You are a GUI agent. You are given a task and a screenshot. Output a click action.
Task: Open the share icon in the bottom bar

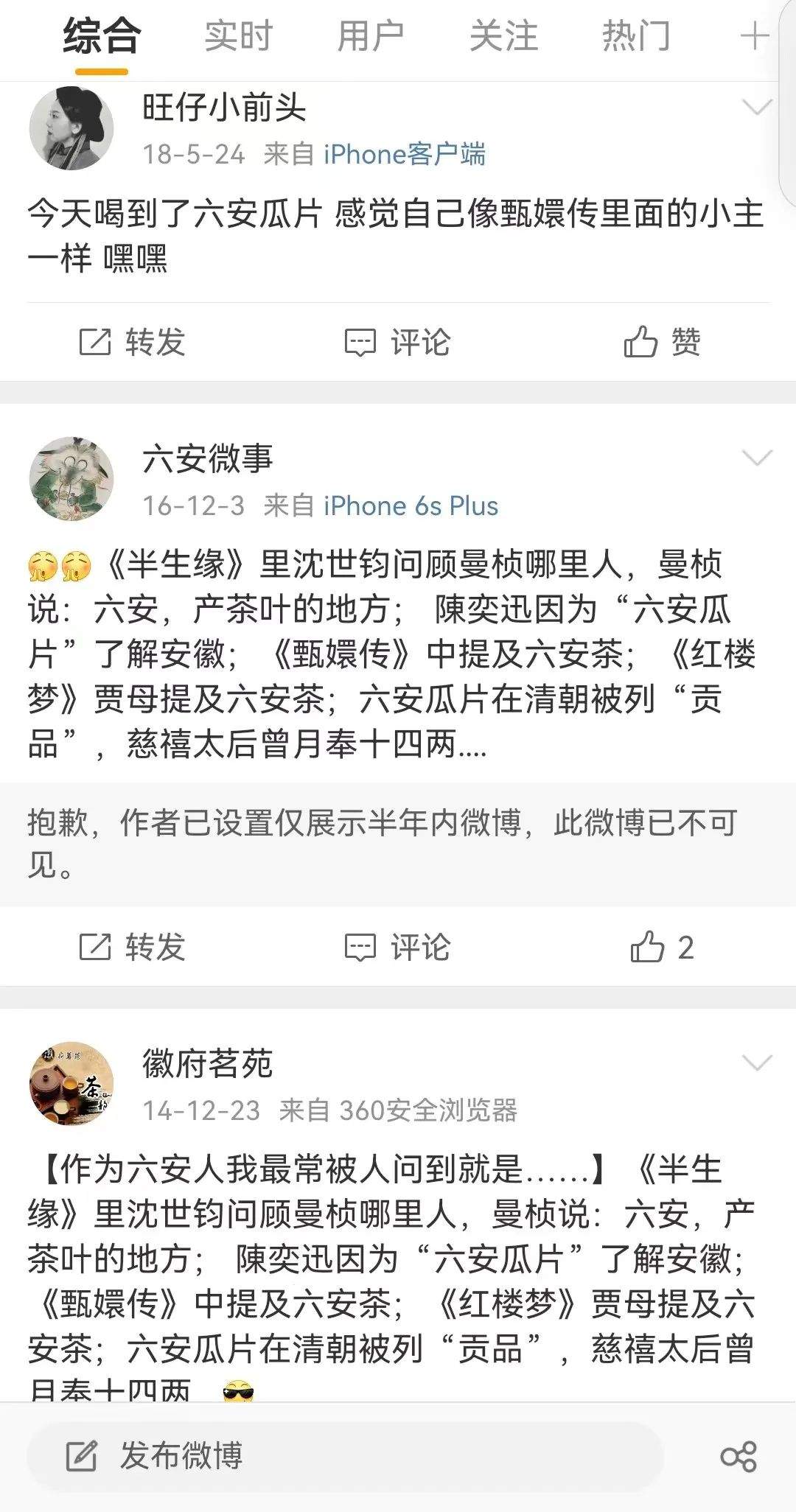coord(739,1457)
